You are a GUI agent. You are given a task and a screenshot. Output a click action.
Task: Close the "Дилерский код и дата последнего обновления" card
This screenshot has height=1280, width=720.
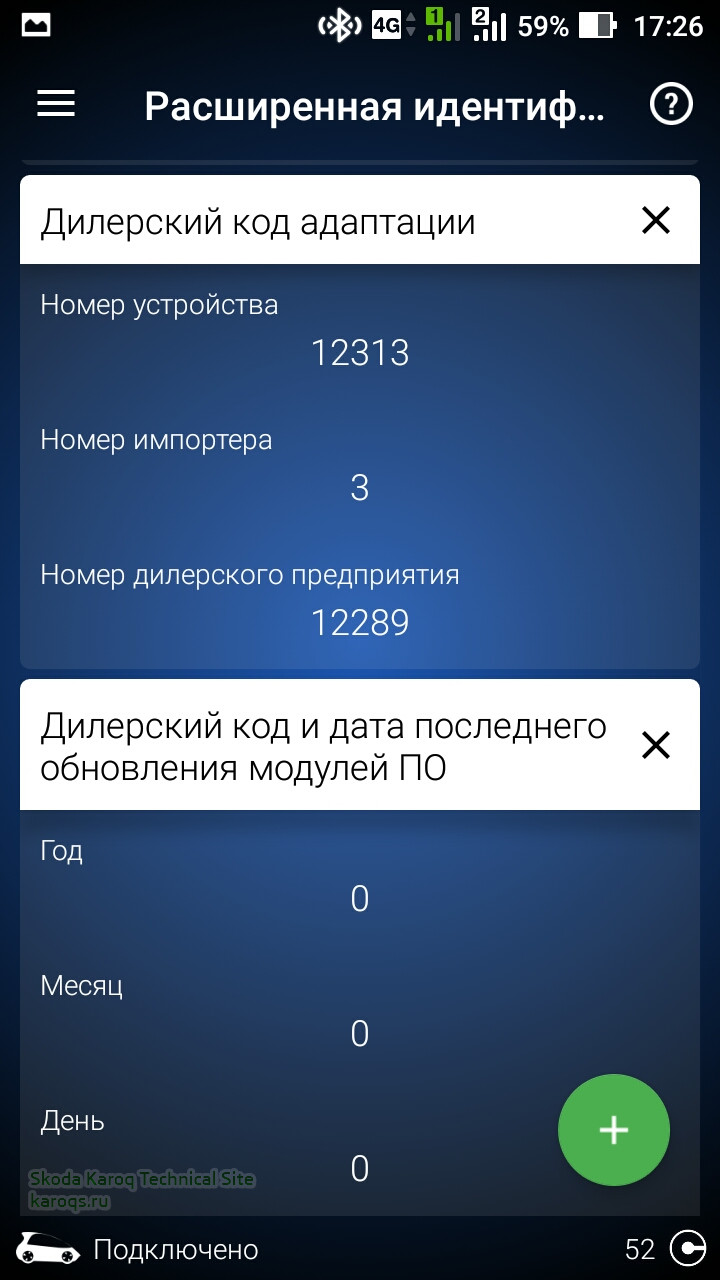point(656,745)
